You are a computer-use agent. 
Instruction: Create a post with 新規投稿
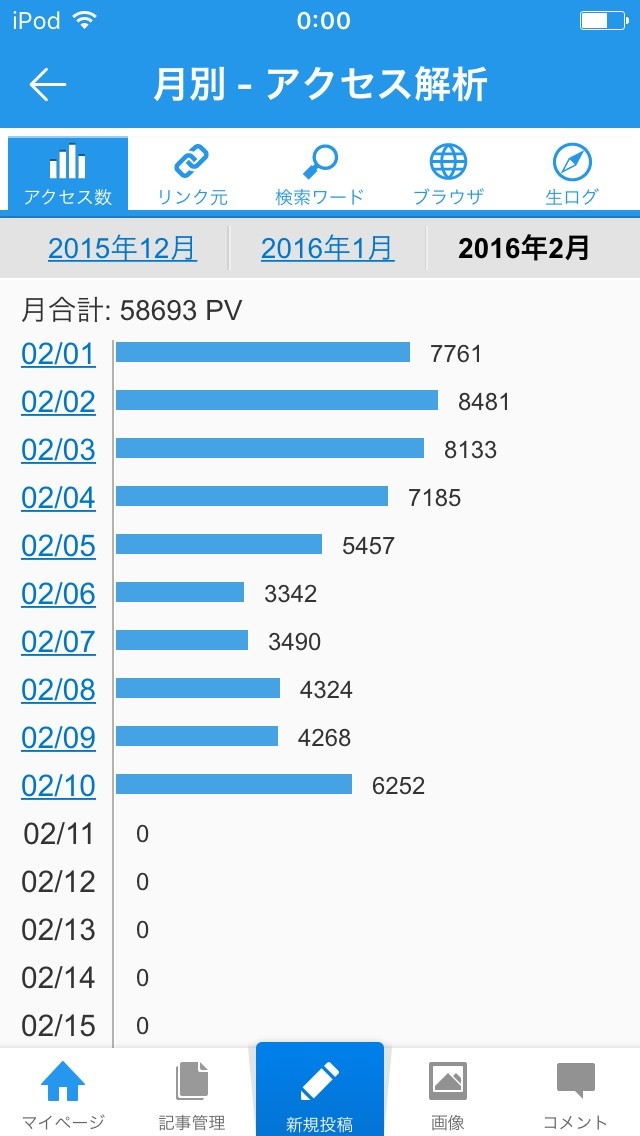coord(320,1089)
